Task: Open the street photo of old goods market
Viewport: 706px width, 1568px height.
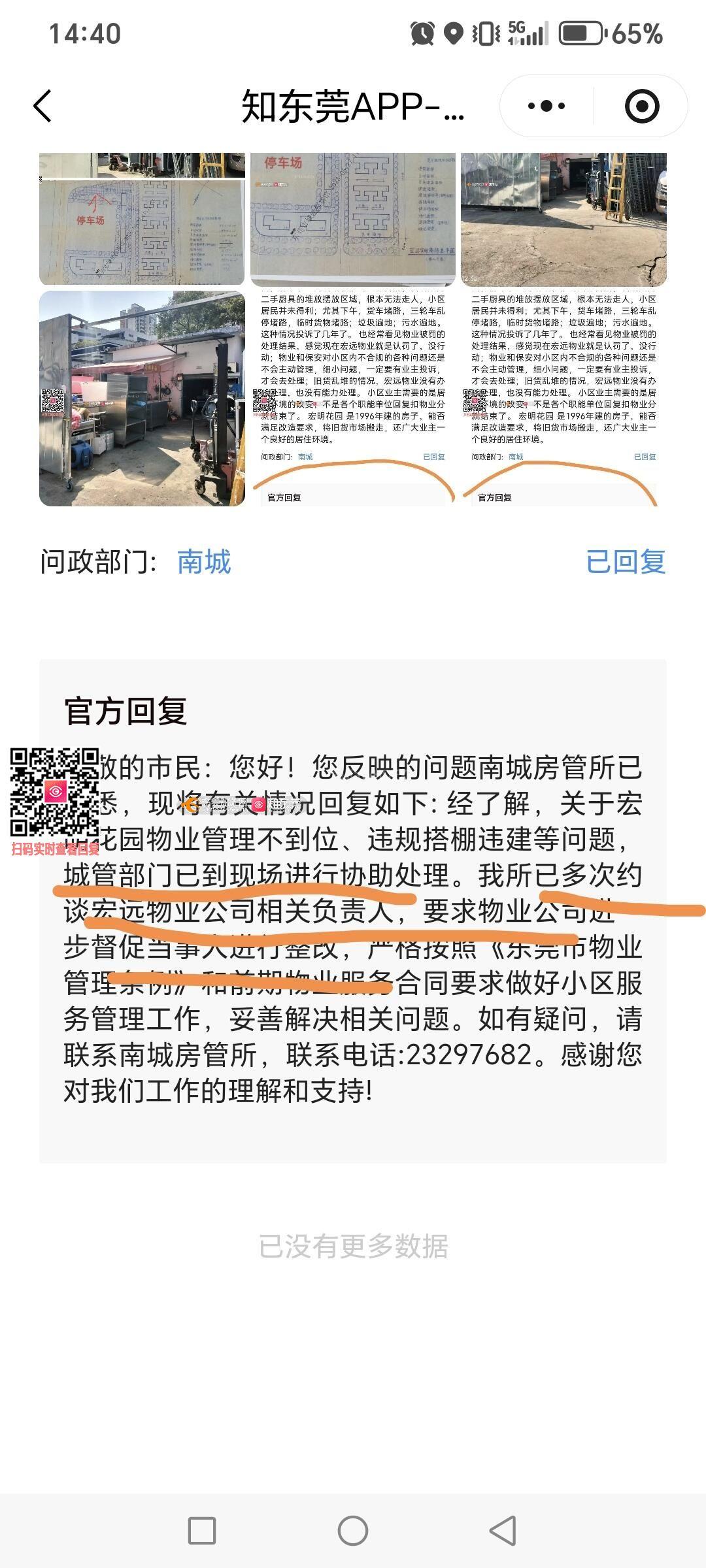Action: (x=142, y=399)
